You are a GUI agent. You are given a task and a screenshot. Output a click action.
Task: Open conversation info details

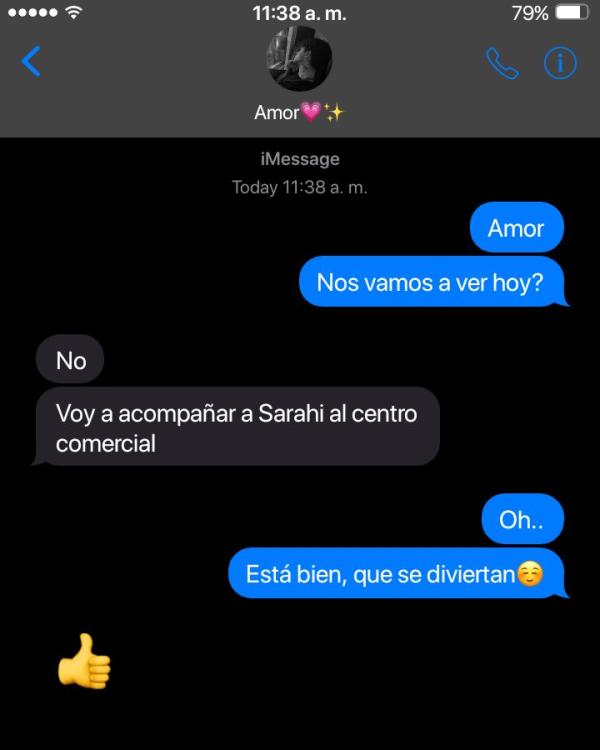(x=560, y=63)
